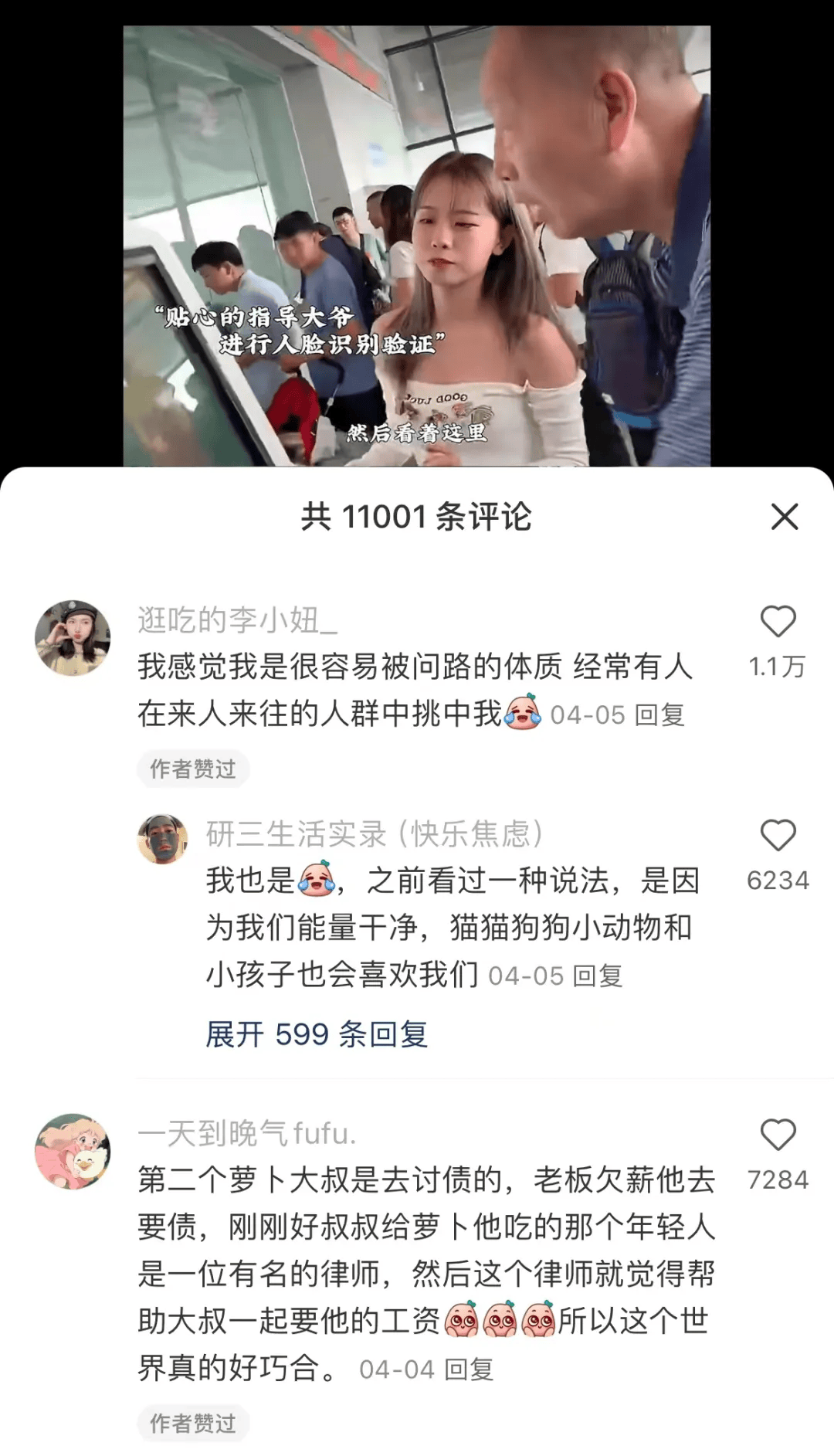Like the comment by 逛吃的李小妞_
Viewport: 834px width, 1456px height.
778,621
